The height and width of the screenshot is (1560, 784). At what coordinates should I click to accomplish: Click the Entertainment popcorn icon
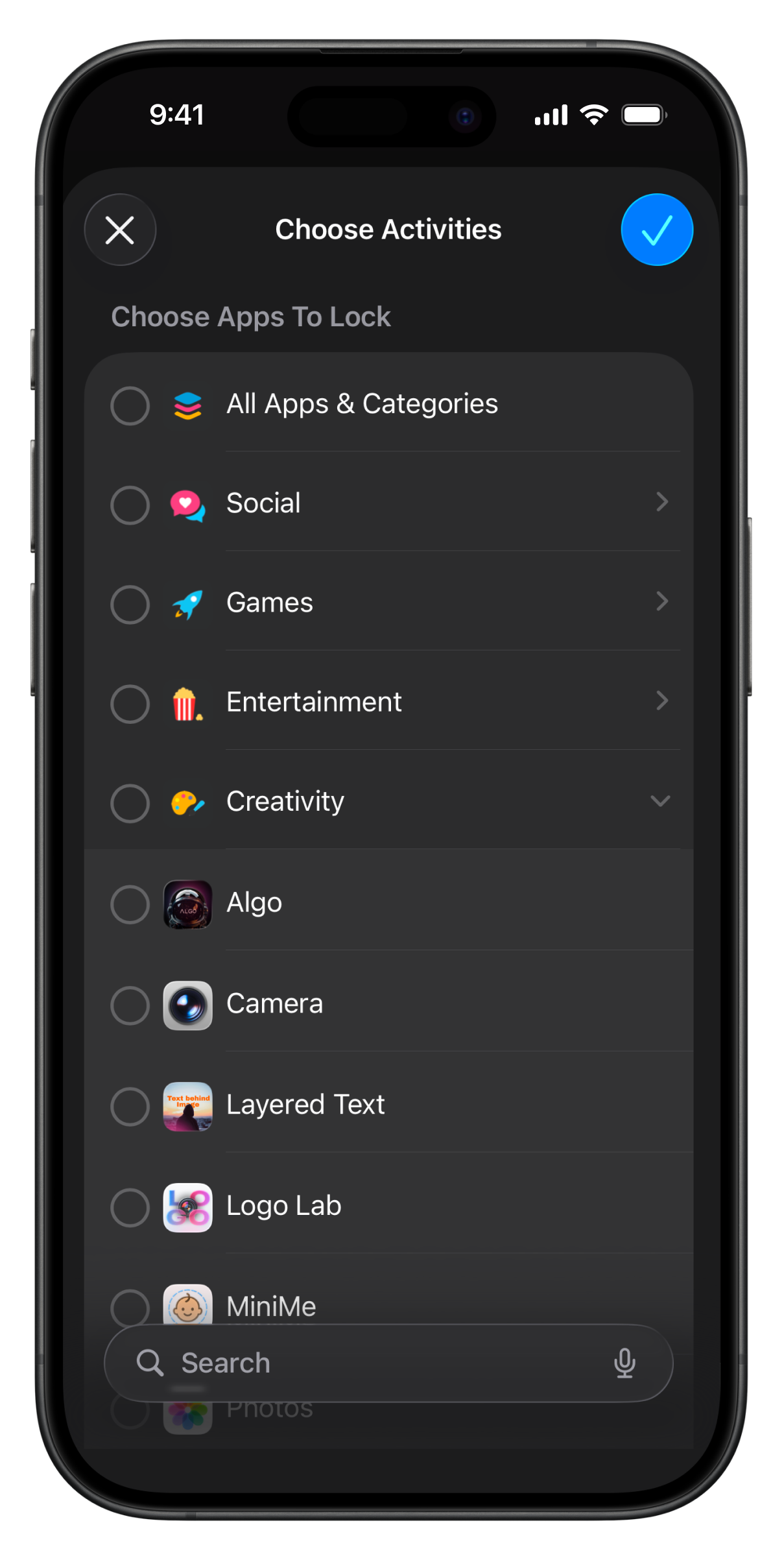tap(187, 702)
